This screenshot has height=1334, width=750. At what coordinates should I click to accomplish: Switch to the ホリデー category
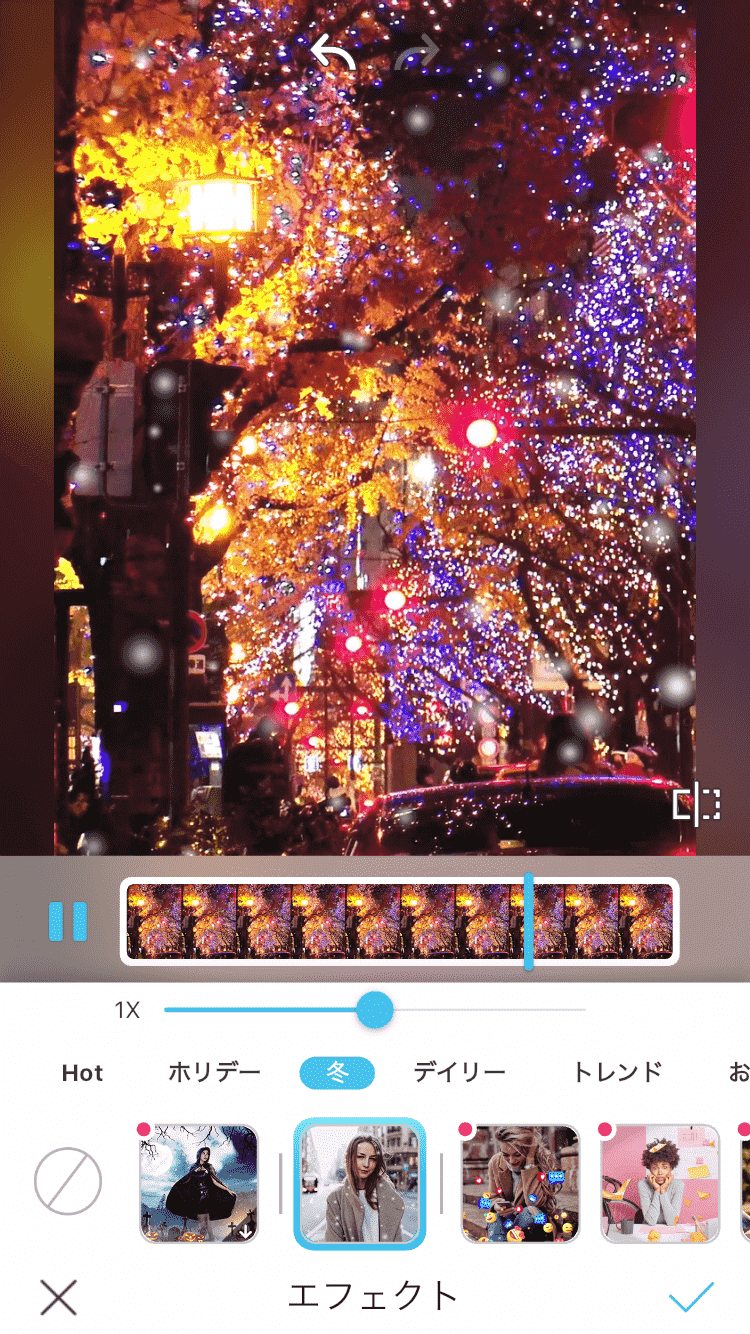coord(214,1073)
